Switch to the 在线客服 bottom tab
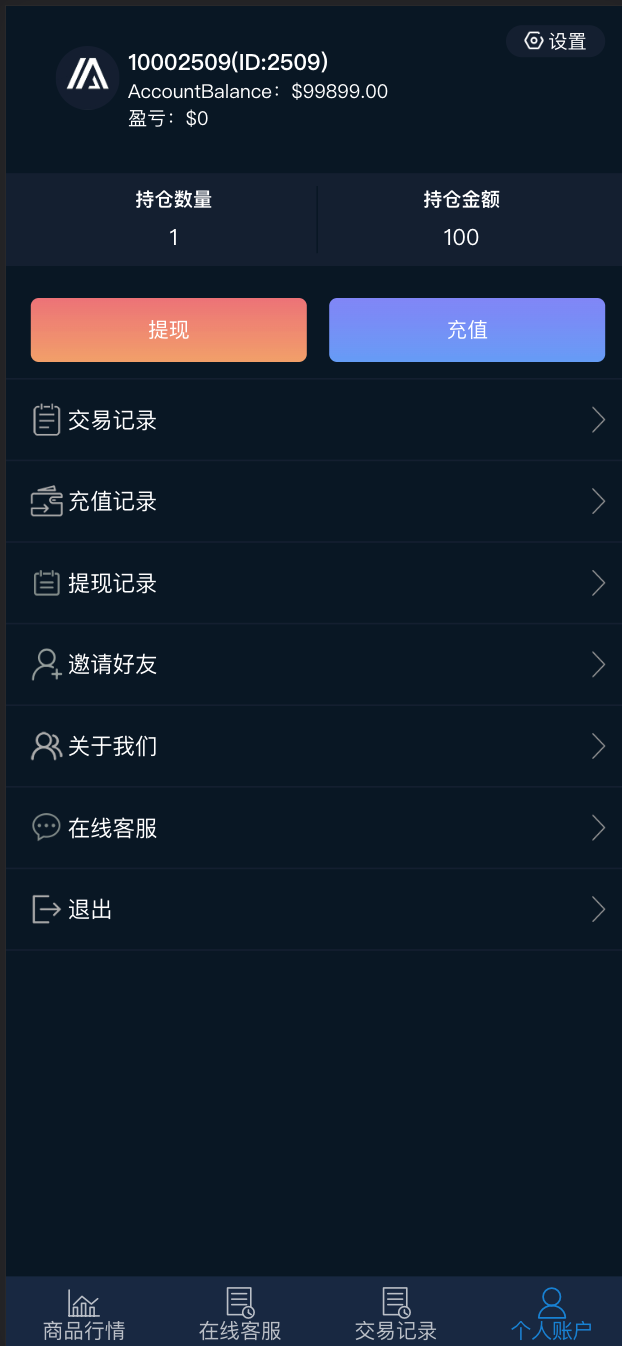The image size is (622, 1346). point(240,1314)
